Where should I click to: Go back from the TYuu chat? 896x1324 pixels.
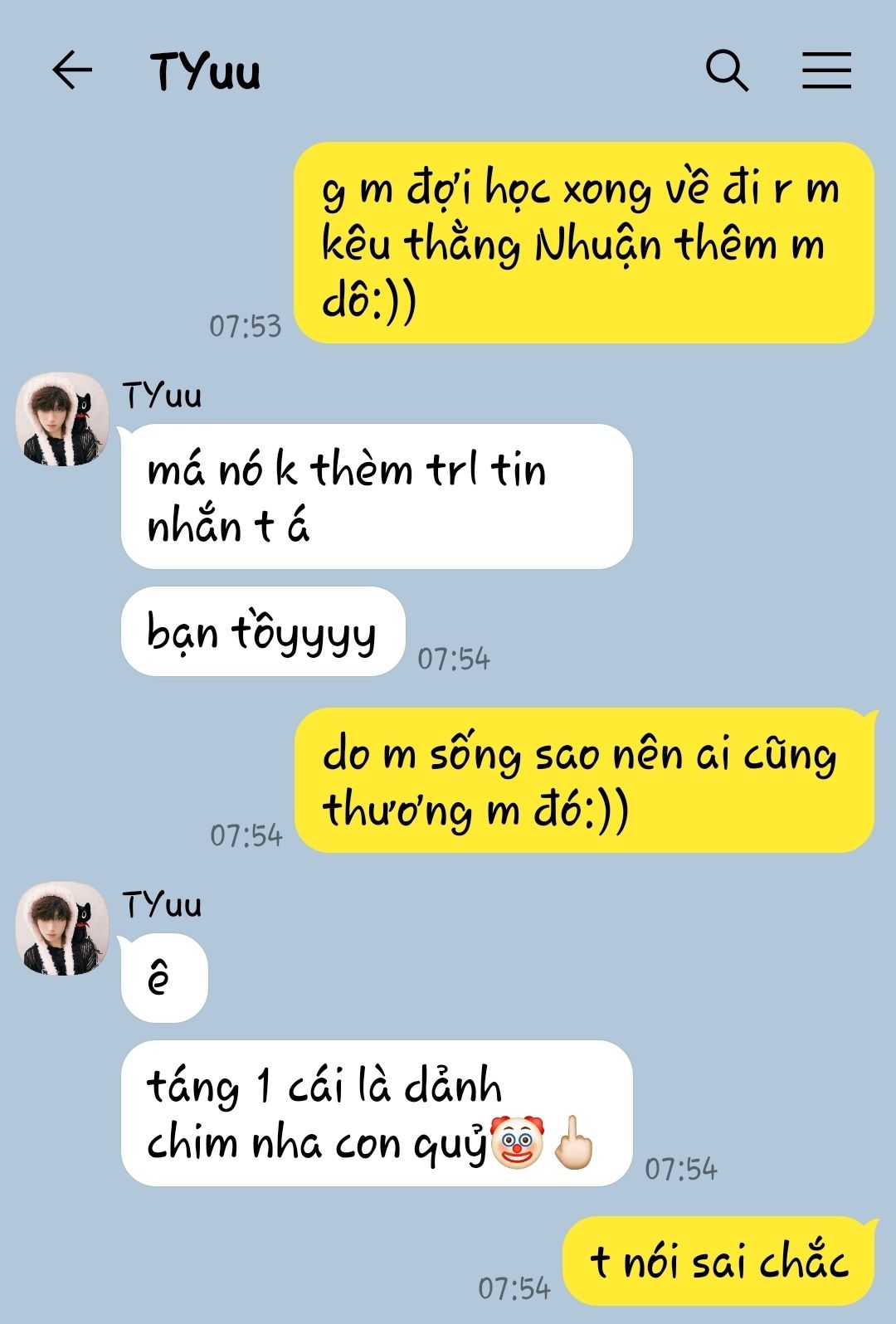click(x=72, y=70)
